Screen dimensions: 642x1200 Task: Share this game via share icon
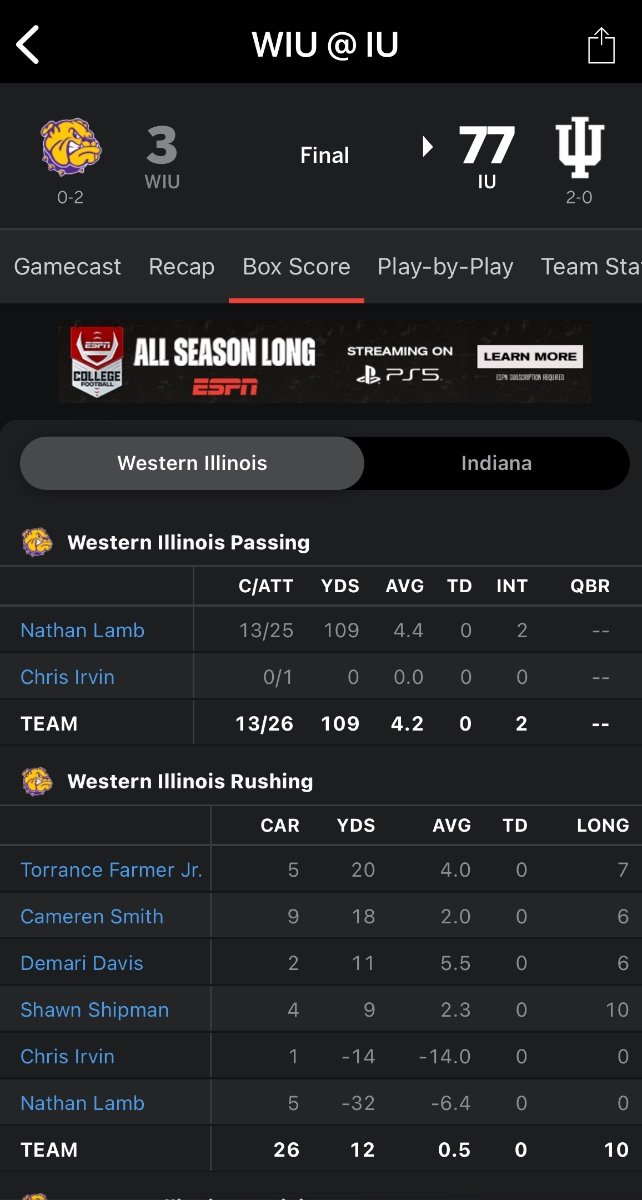[601, 45]
